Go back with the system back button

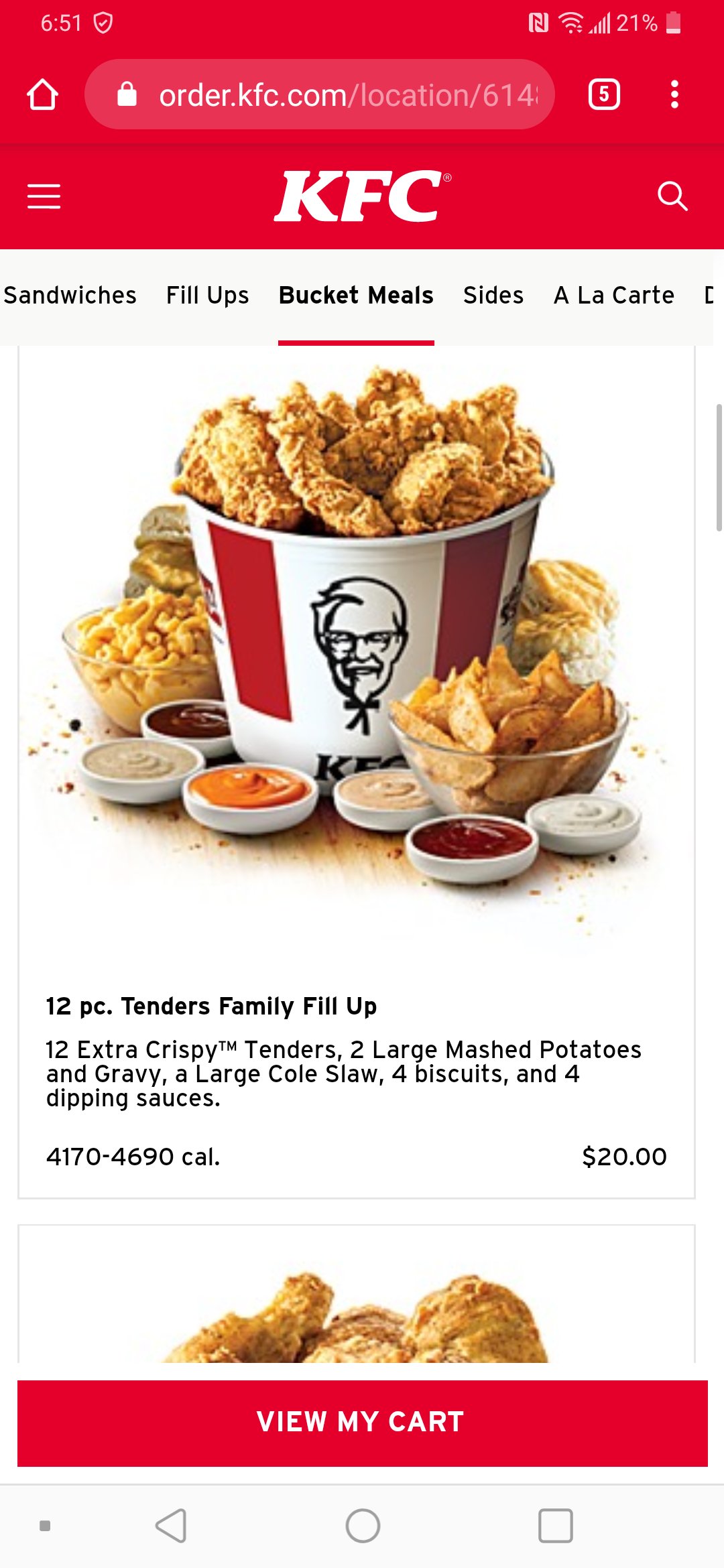pos(172,1526)
